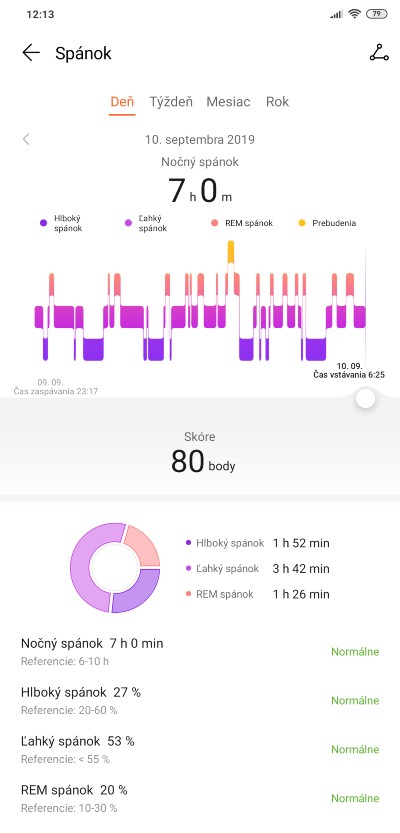
Task: Switch to the Mesiac tab
Action: 228,101
